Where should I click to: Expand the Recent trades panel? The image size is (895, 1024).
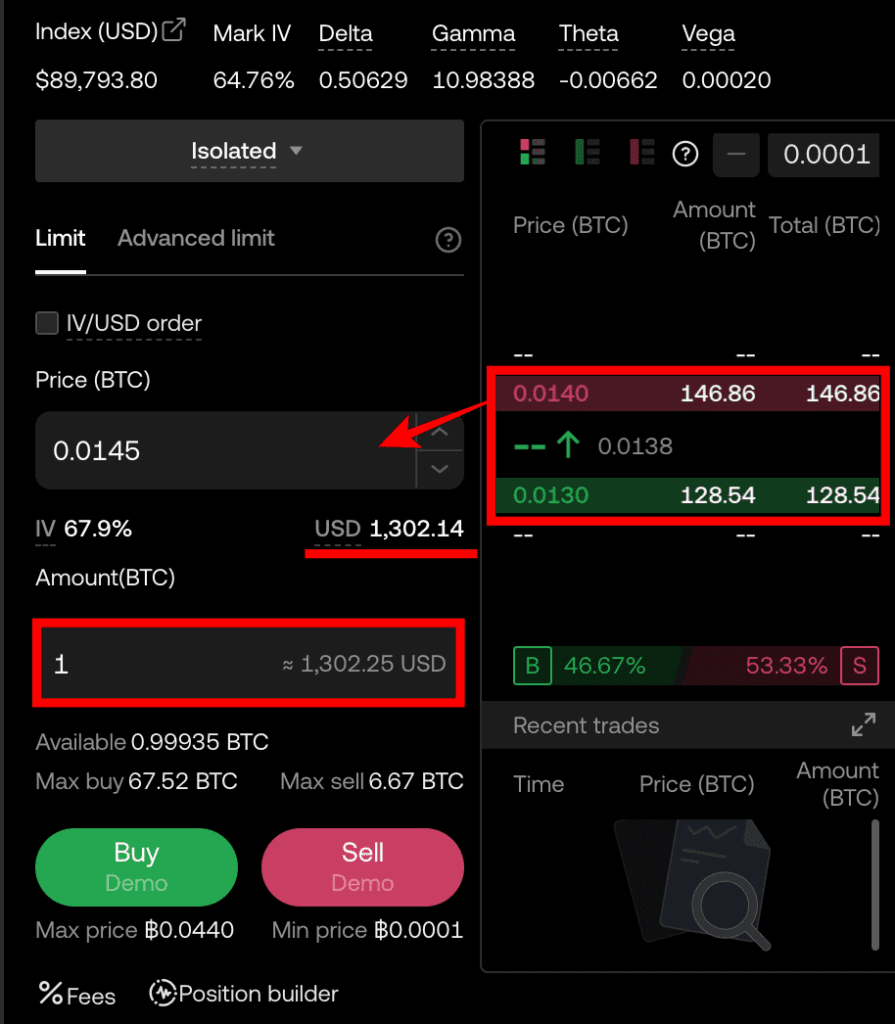[x=863, y=725]
